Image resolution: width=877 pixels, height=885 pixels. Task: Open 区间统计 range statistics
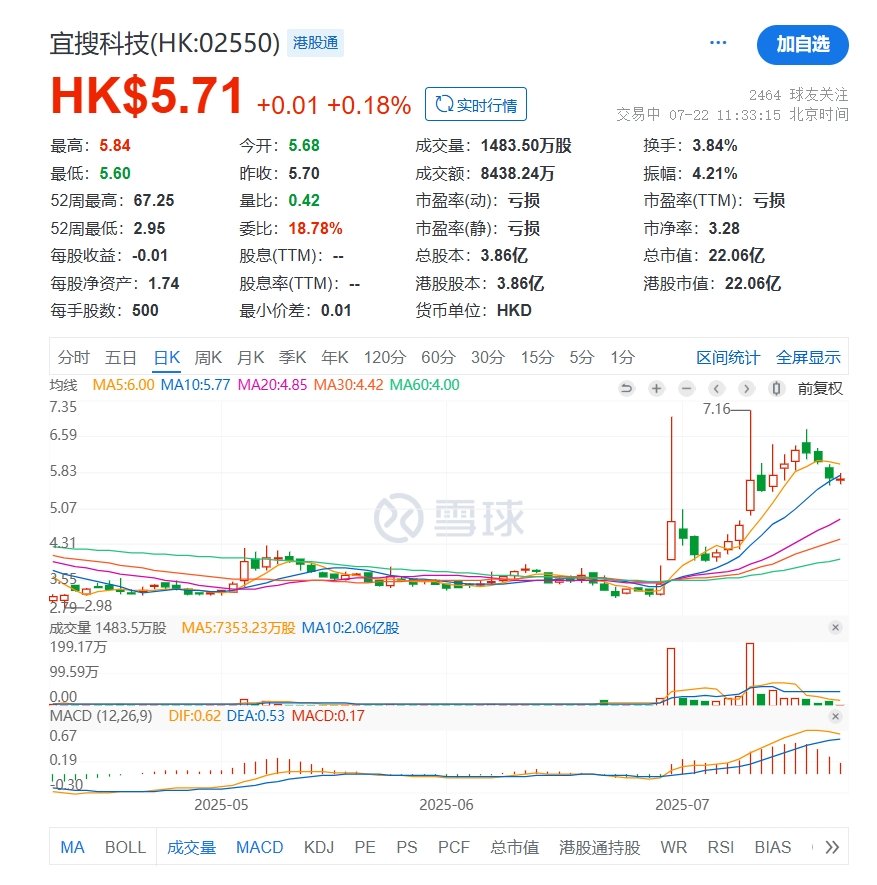(x=727, y=357)
